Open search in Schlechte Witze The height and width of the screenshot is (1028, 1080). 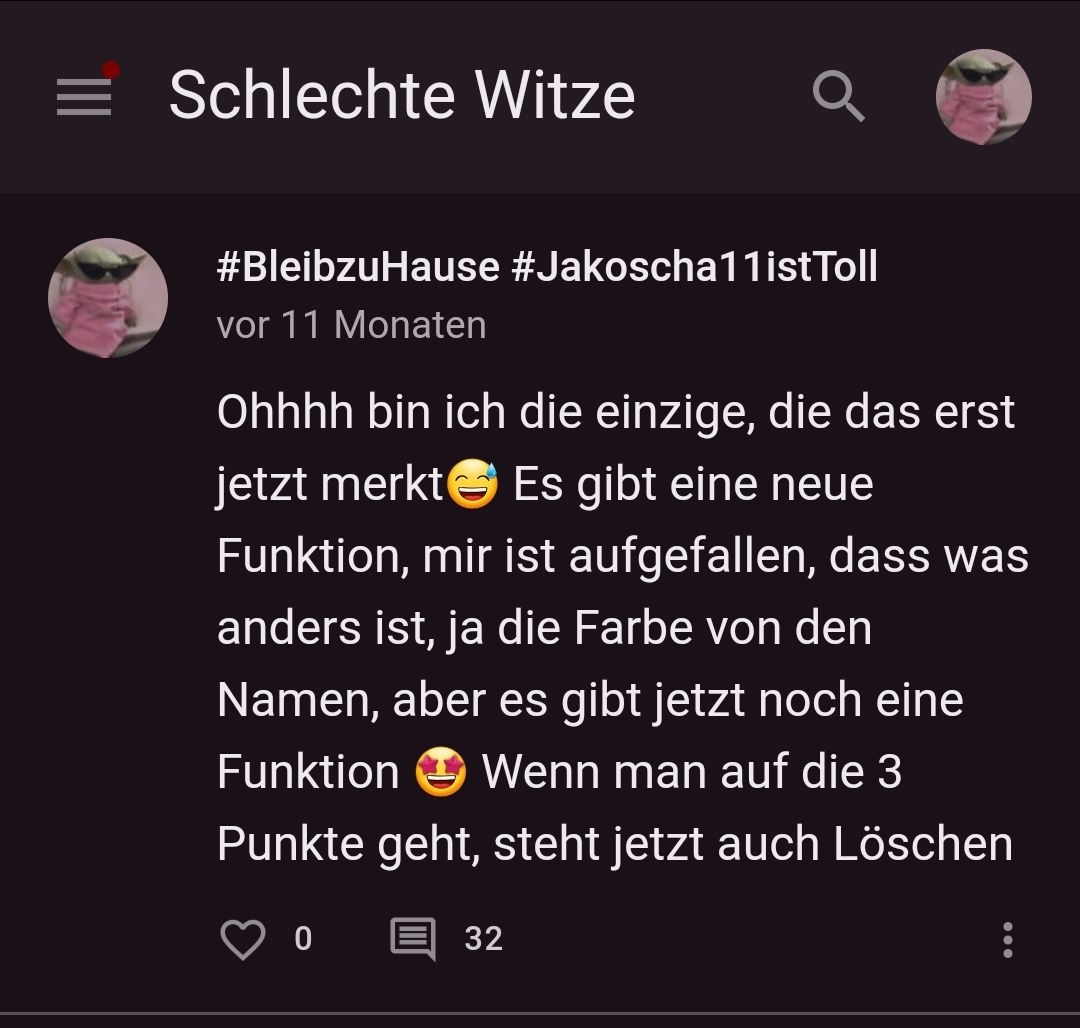(x=838, y=97)
